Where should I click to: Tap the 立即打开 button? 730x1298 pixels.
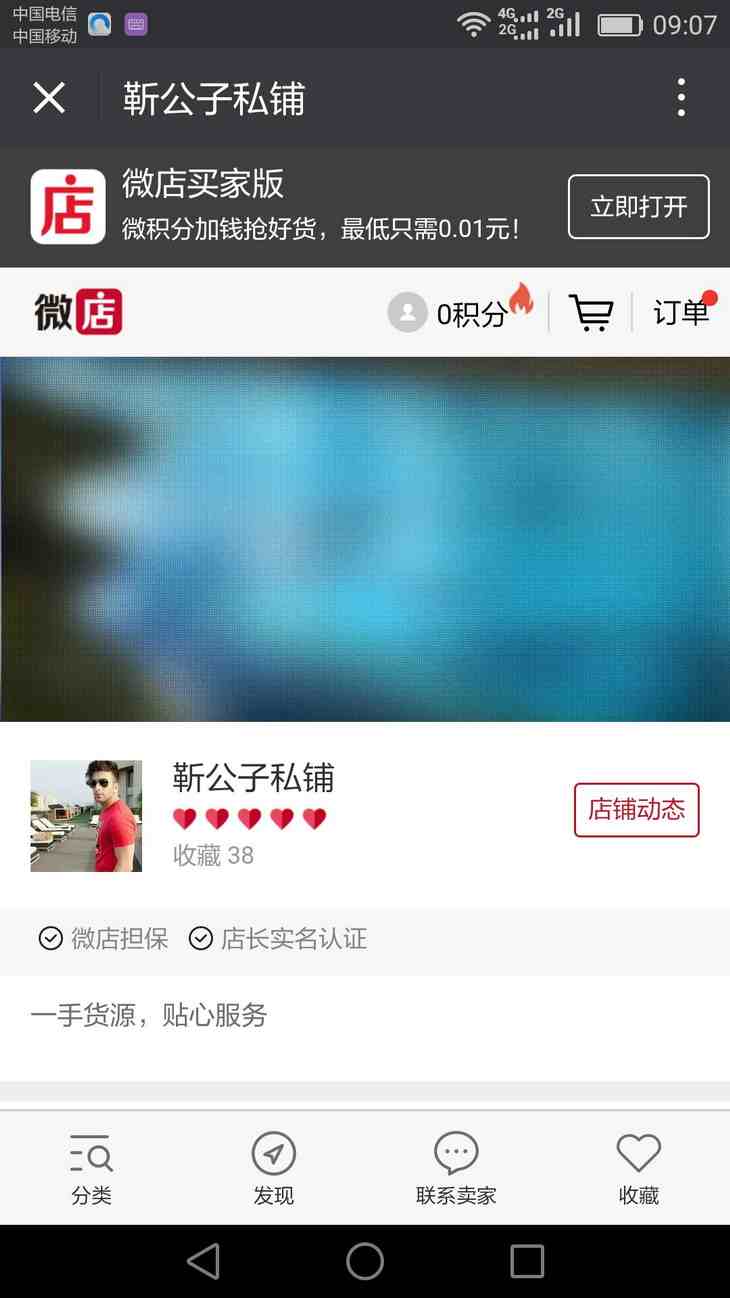point(638,207)
